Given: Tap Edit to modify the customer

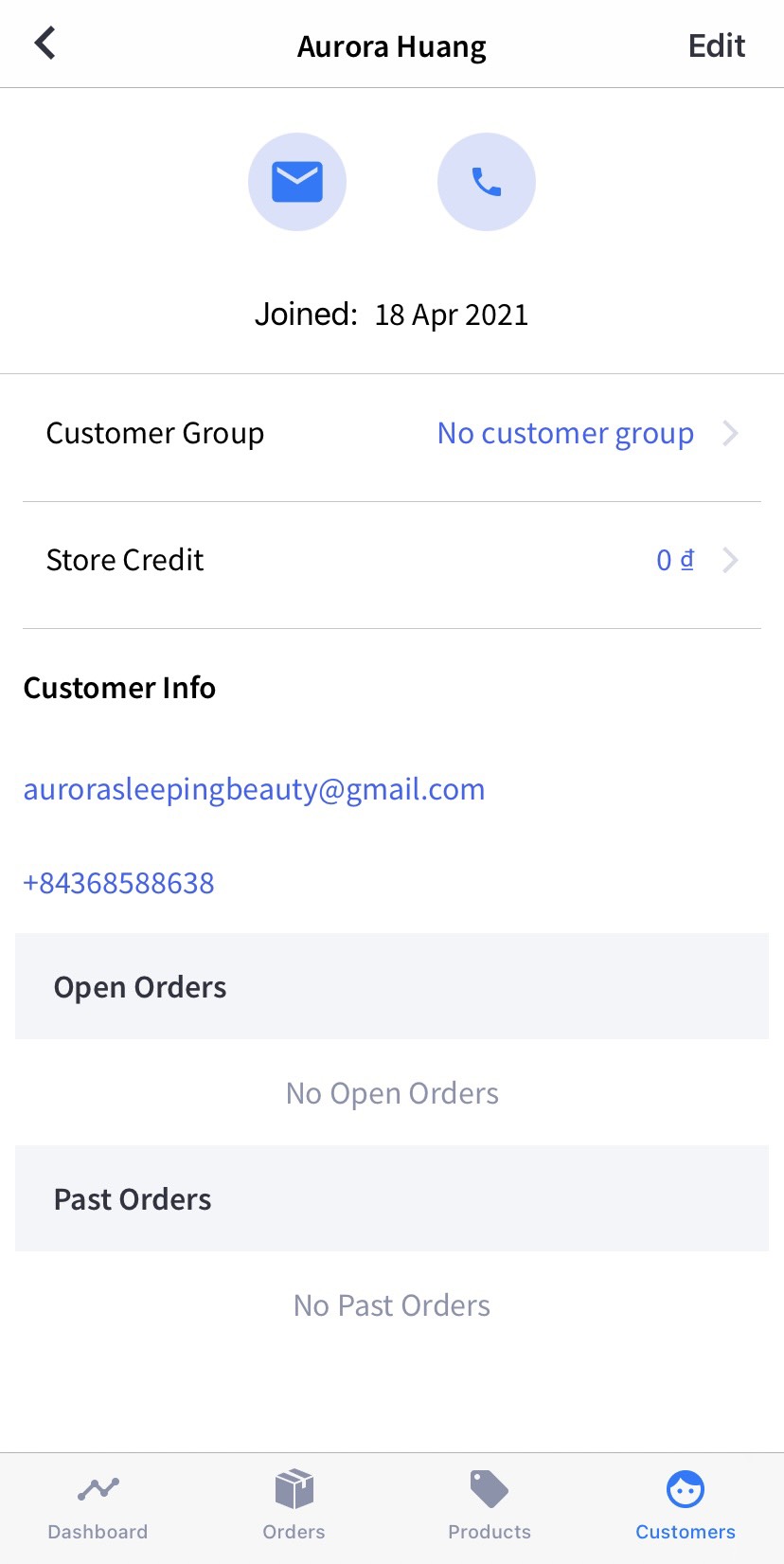Looking at the screenshot, I should point(716,46).
